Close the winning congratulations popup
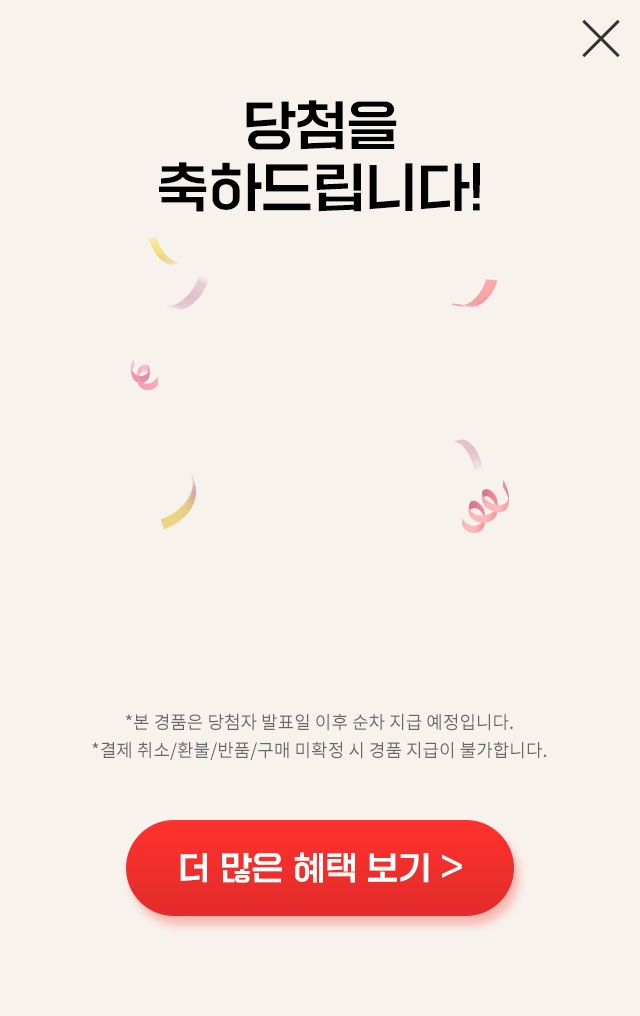640x1016 pixels. point(600,39)
